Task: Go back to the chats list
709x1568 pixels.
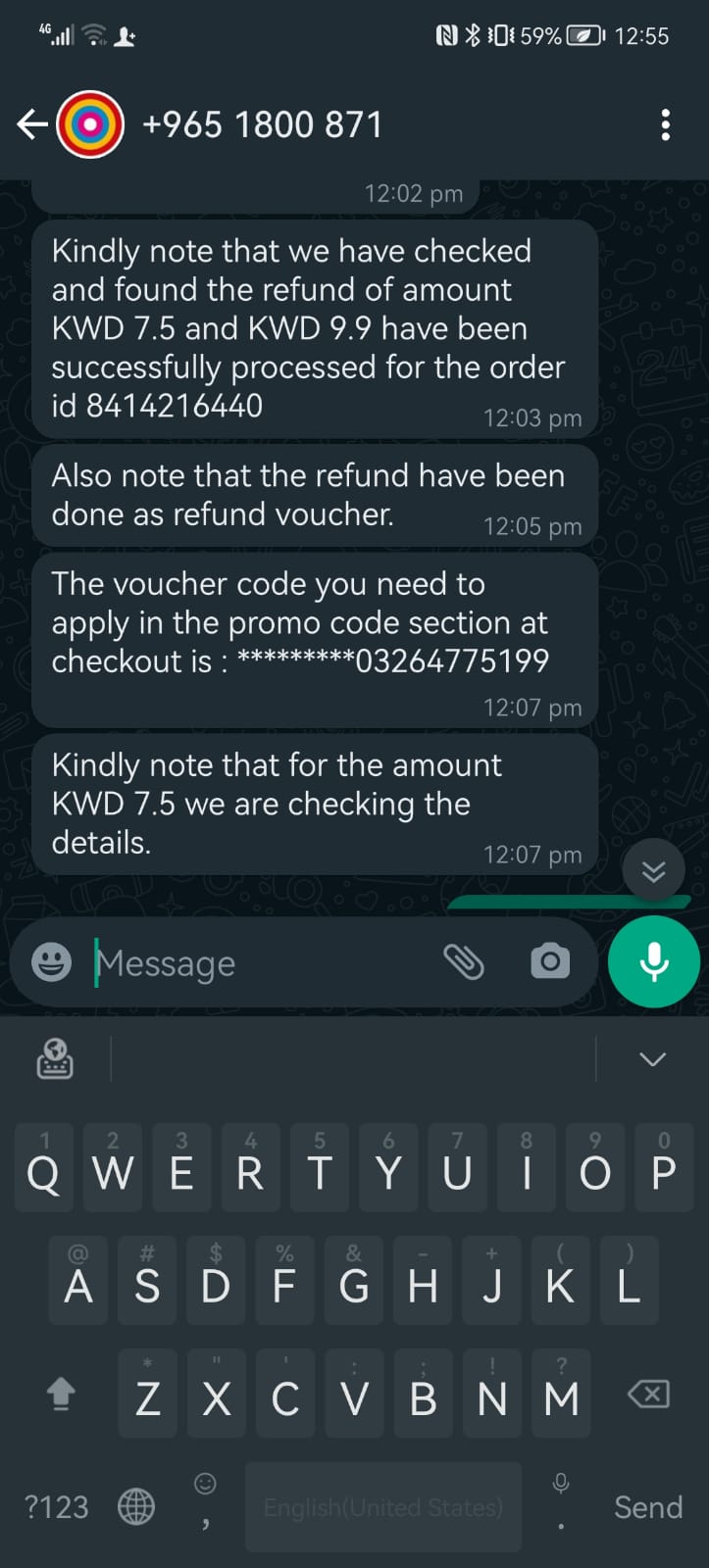Action: point(31,124)
